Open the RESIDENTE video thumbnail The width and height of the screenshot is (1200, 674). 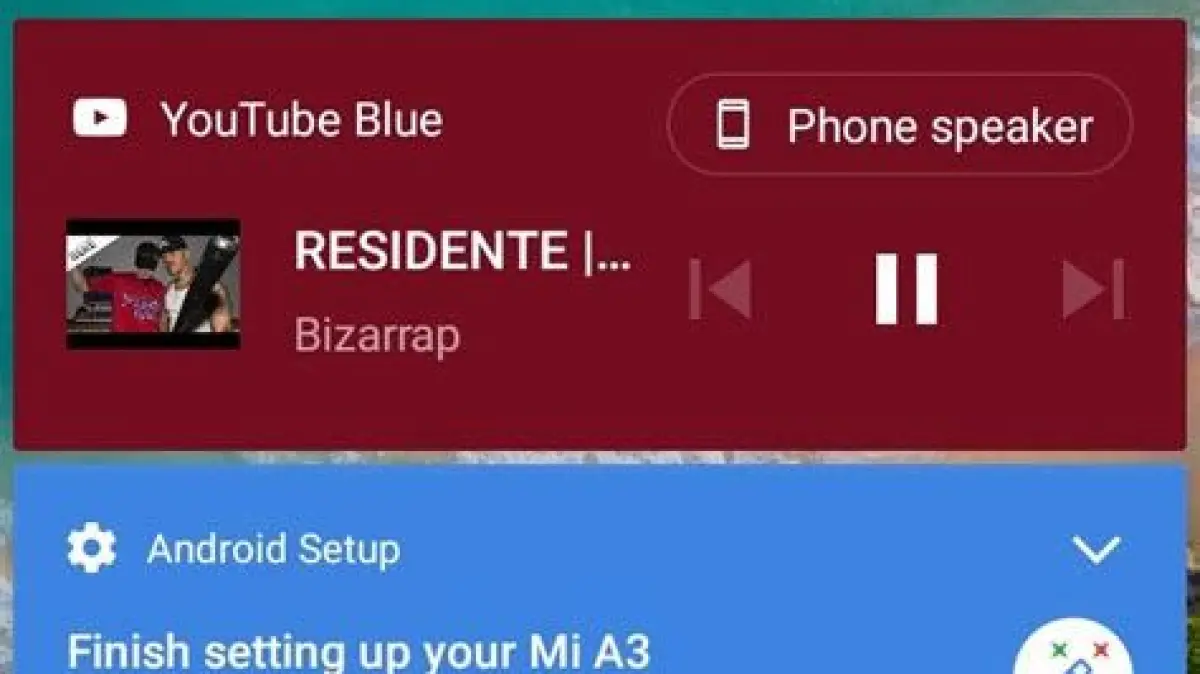pos(153,284)
